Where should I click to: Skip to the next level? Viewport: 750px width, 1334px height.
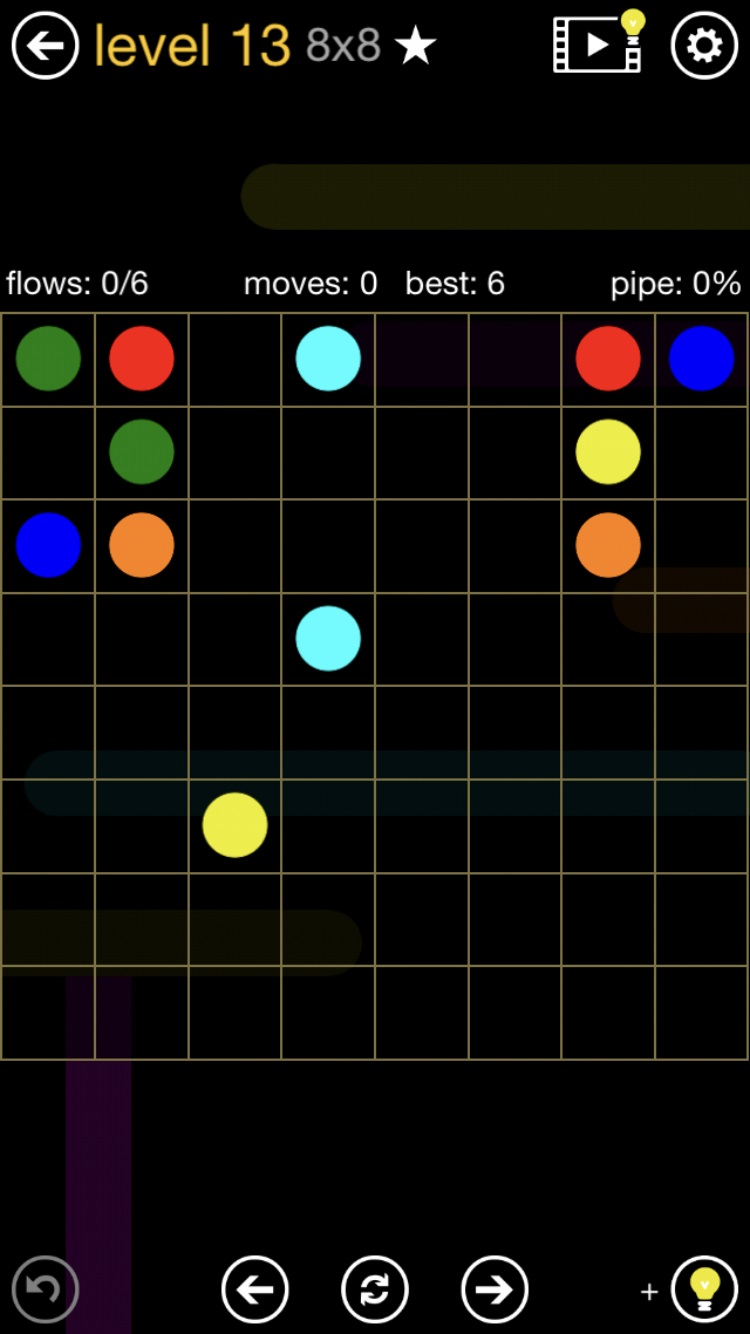coord(494,1290)
